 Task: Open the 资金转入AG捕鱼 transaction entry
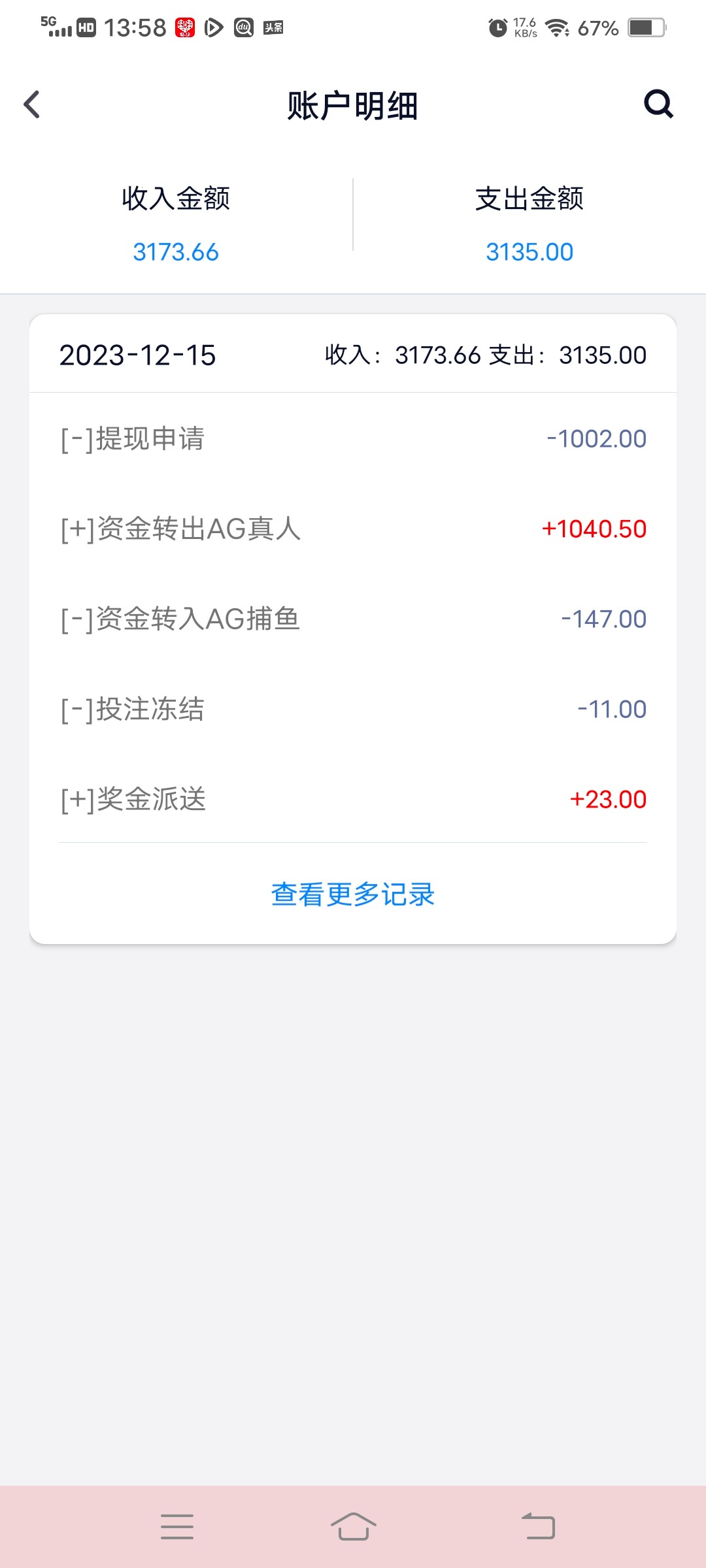[x=353, y=619]
